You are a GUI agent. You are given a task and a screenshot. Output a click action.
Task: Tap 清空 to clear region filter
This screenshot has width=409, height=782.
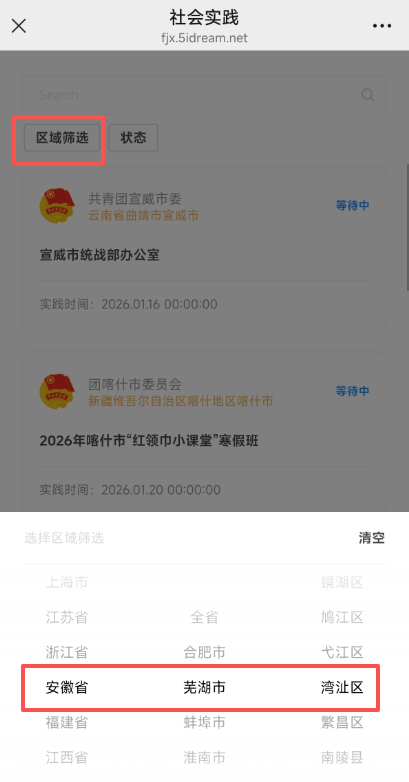[372, 538]
